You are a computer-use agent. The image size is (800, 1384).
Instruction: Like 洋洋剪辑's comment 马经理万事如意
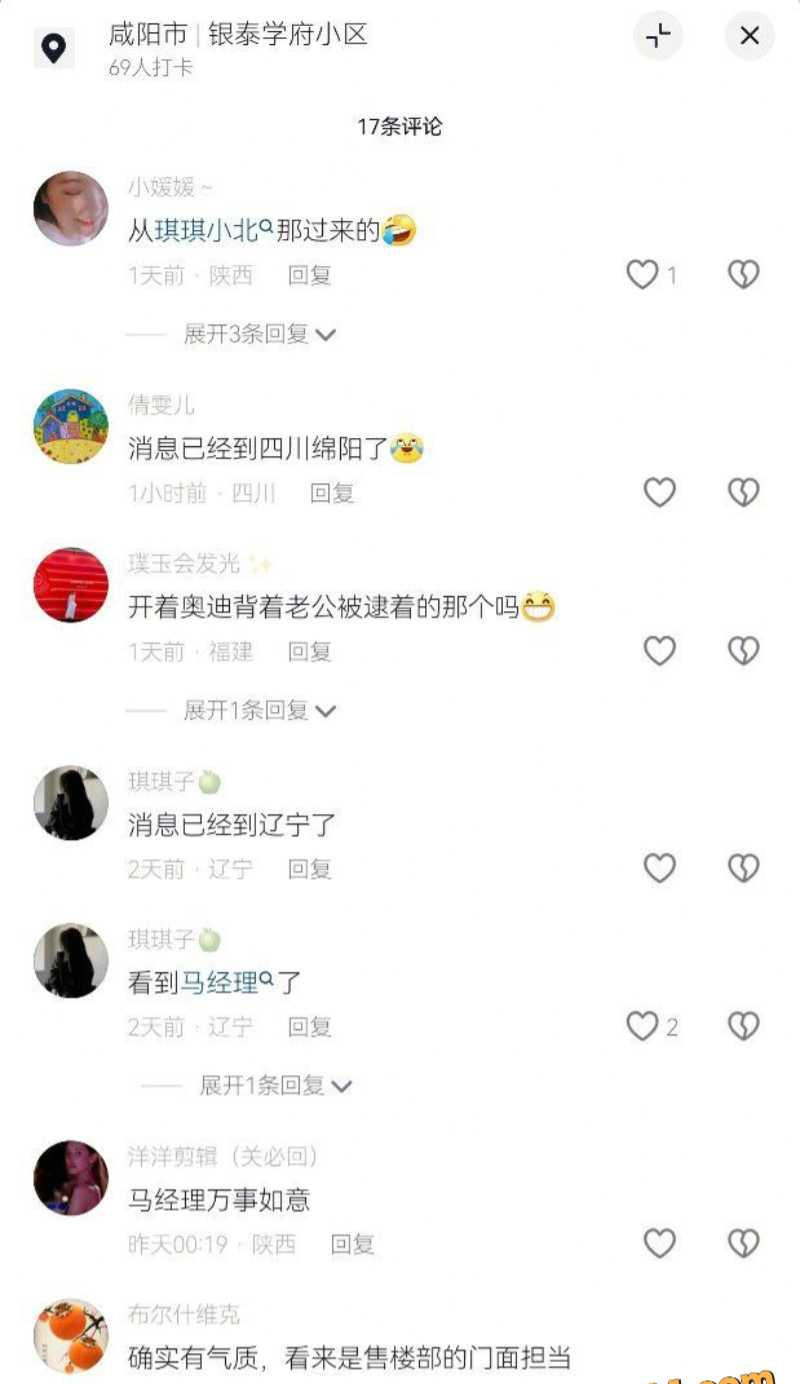[659, 1243]
